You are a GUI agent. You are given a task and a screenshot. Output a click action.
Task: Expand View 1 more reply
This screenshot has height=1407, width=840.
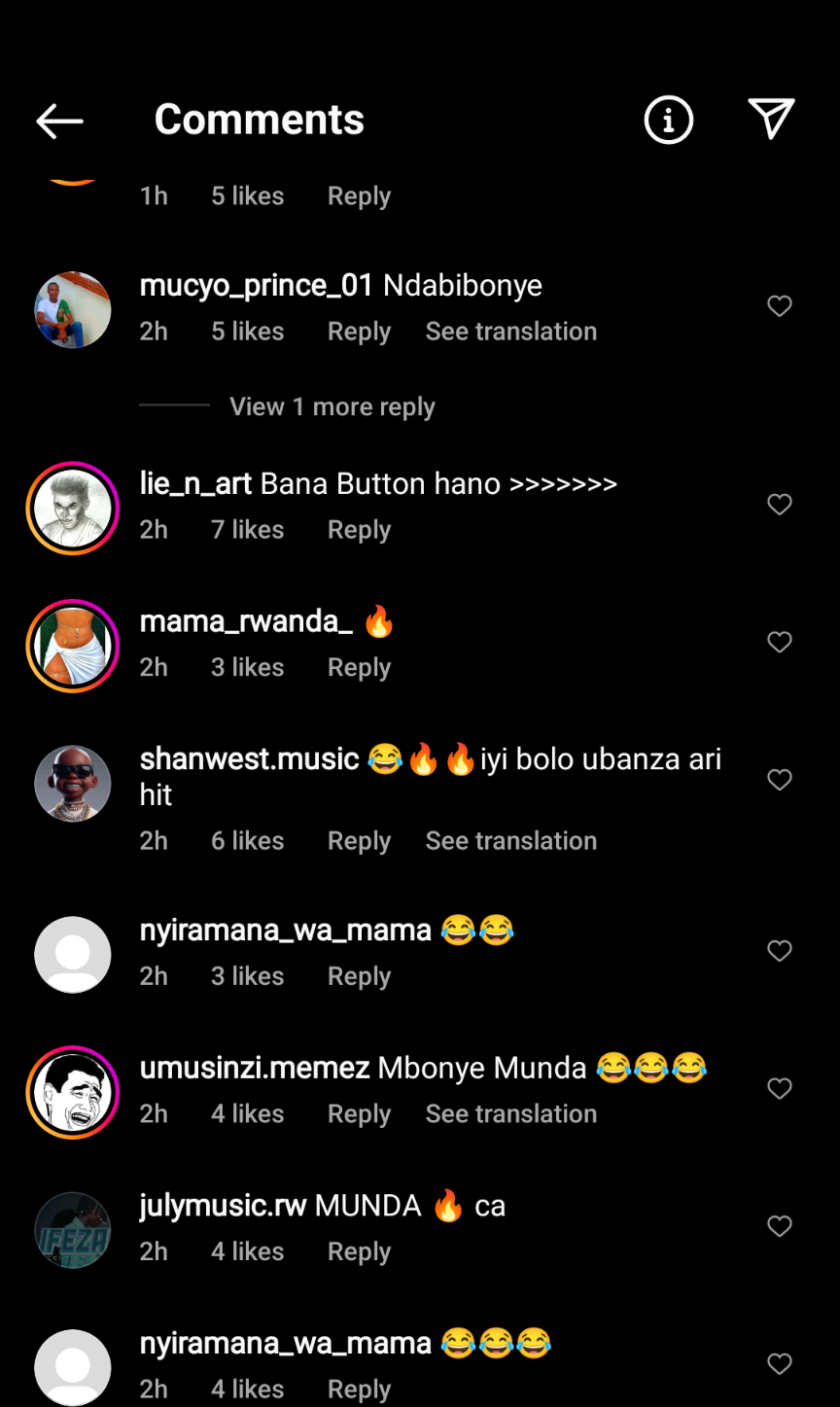coord(332,406)
